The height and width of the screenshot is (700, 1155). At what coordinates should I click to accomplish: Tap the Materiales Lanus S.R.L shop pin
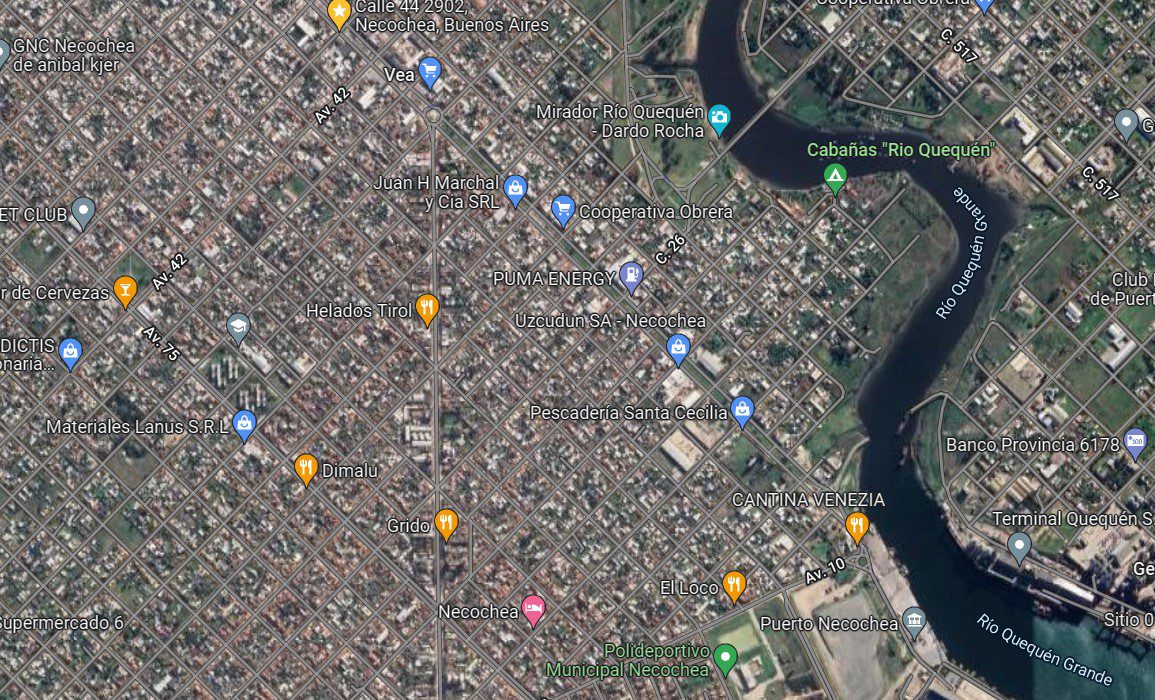click(x=245, y=425)
